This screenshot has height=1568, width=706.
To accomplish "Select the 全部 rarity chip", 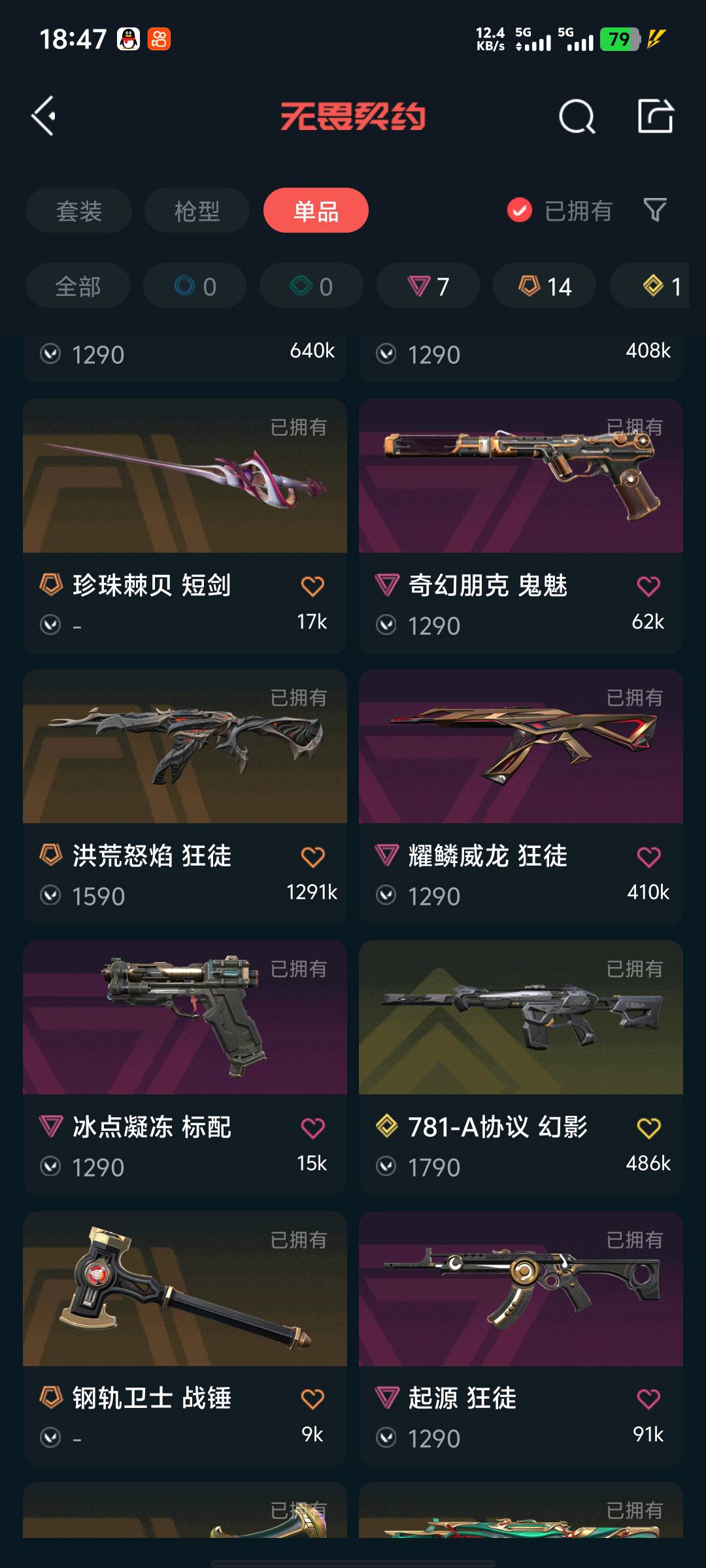I will [78, 286].
